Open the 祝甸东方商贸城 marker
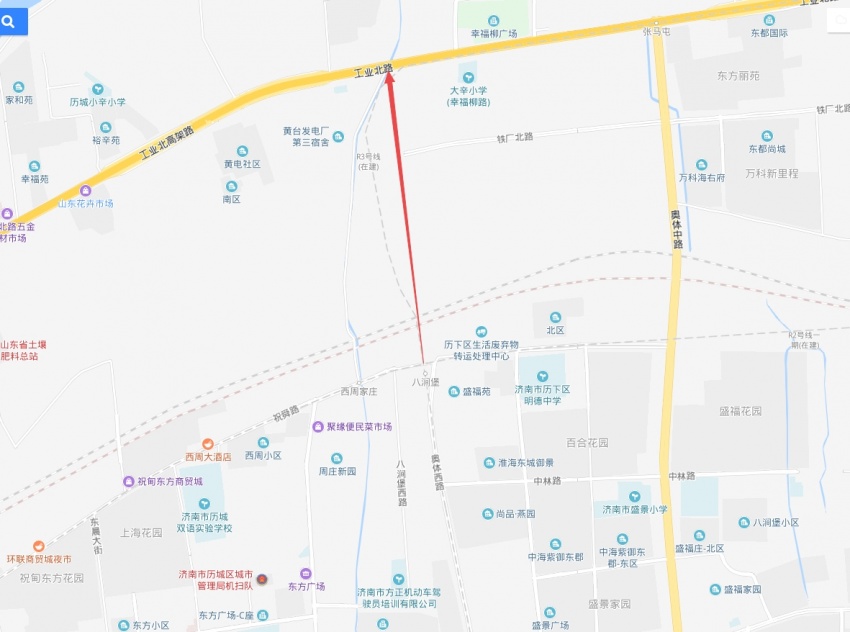 [x=129, y=481]
